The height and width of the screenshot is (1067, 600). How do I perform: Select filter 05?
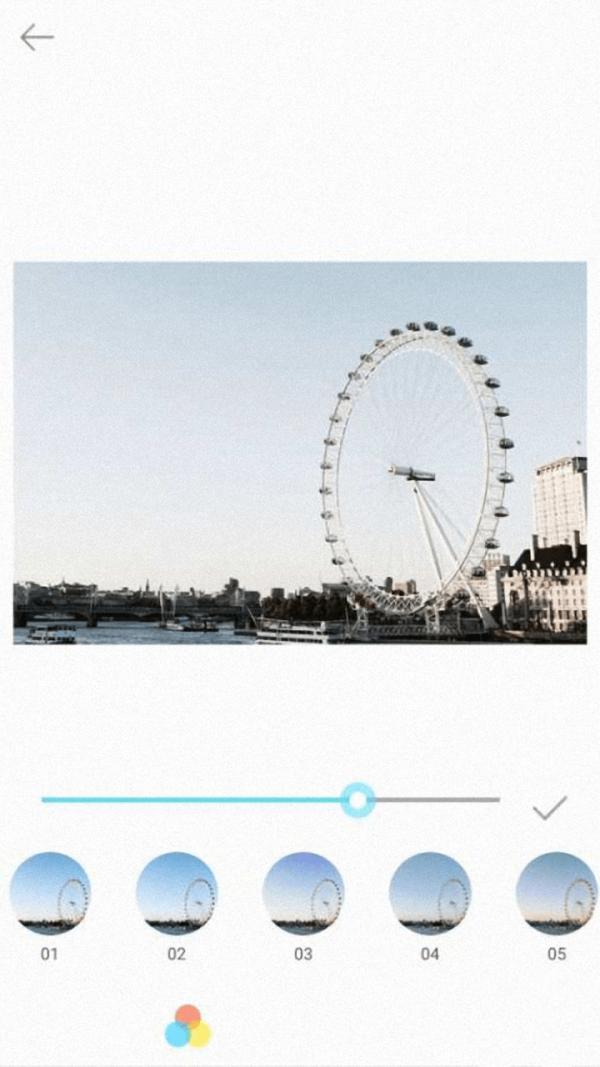pos(556,893)
